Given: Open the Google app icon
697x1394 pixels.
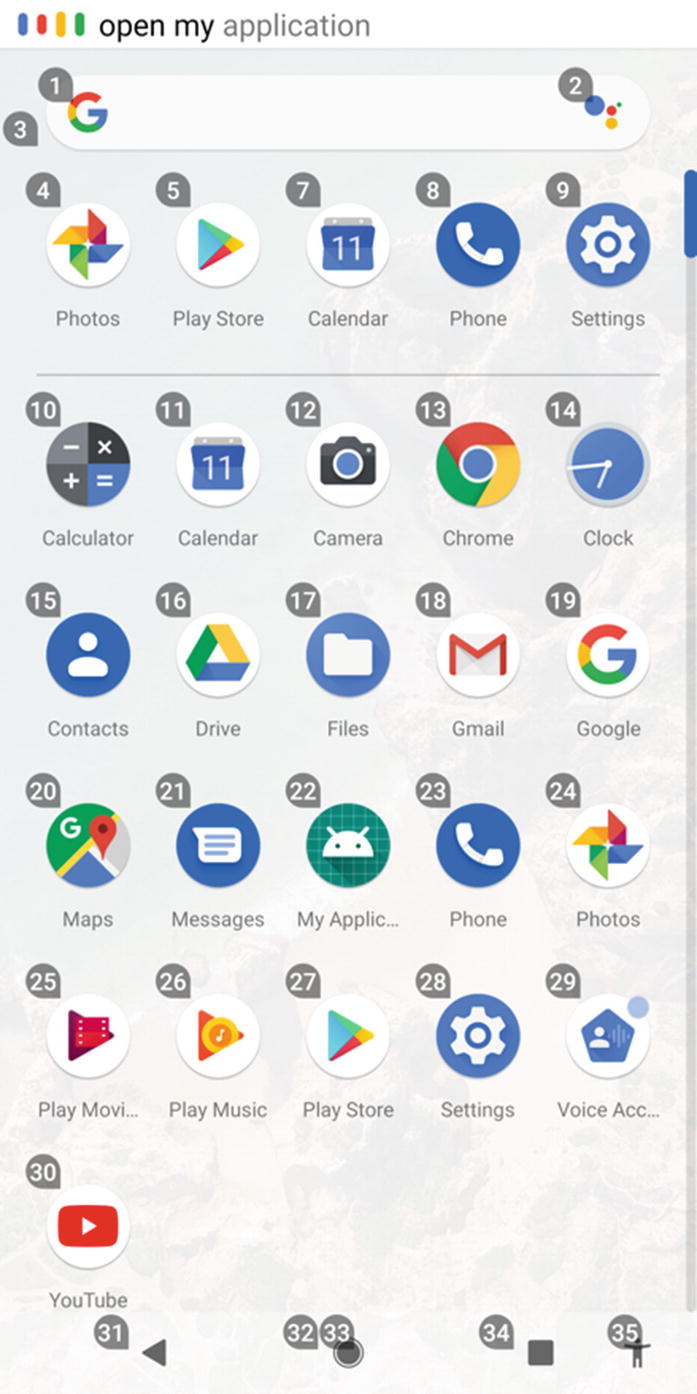Looking at the screenshot, I should click(x=608, y=655).
